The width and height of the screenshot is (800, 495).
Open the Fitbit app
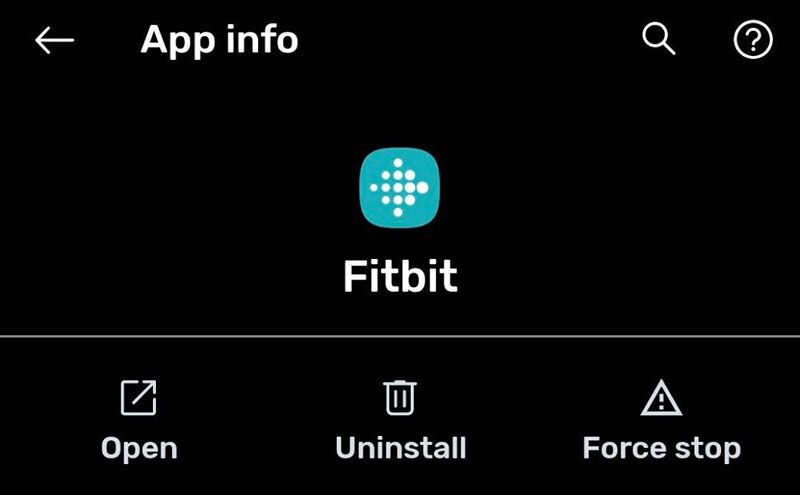(139, 422)
